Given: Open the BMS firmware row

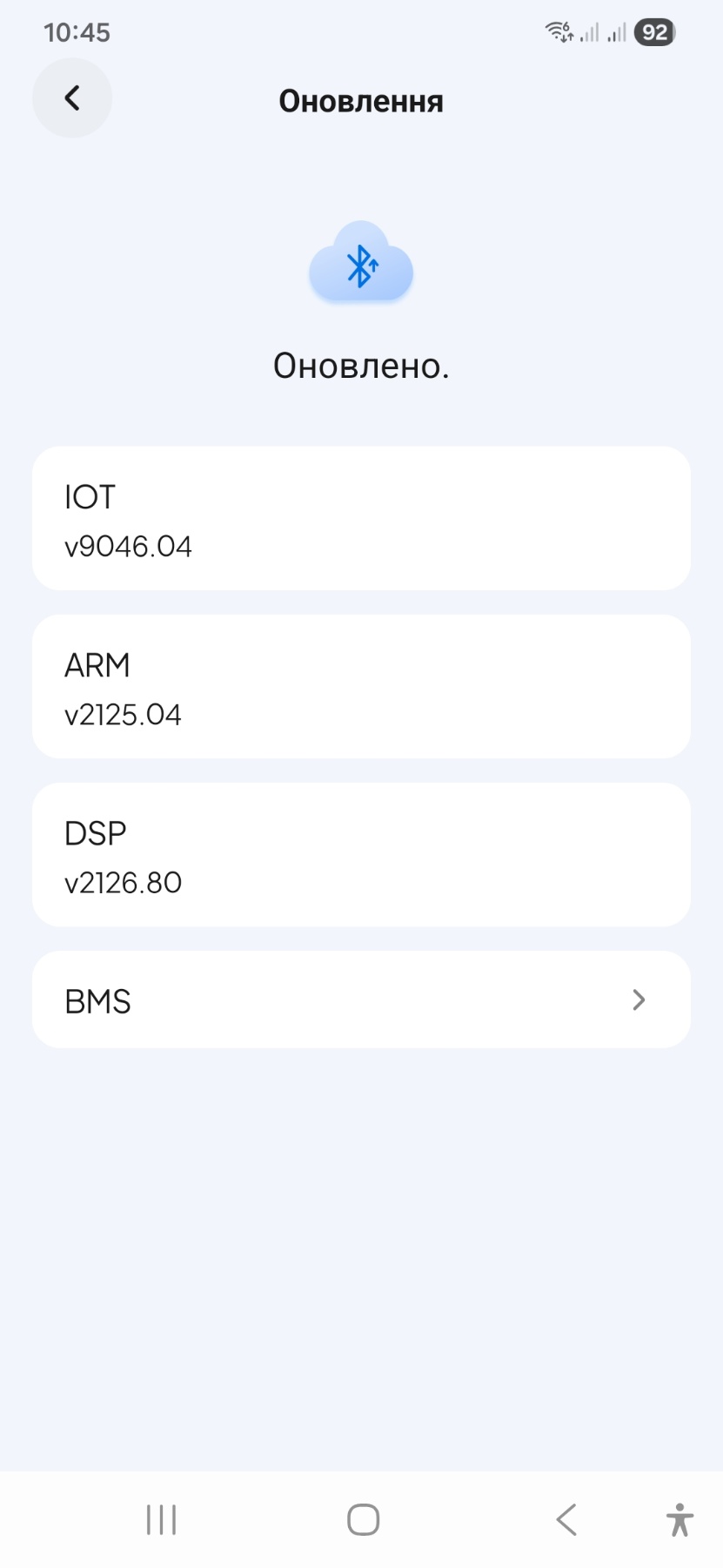Looking at the screenshot, I should [361, 999].
